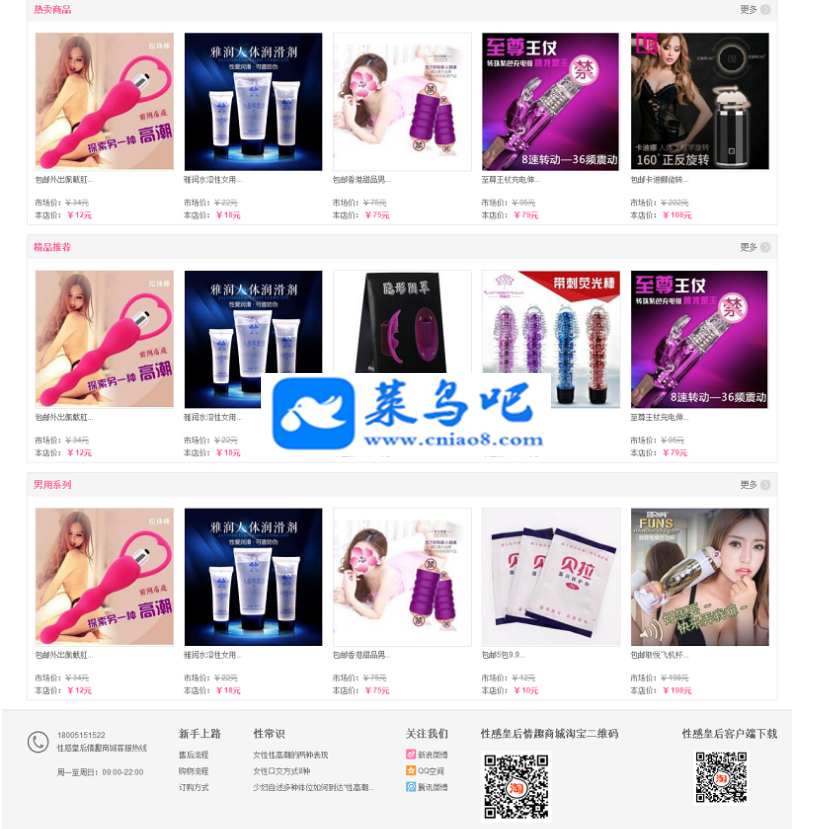Image resolution: width=813 pixels, height=829 pixels.
Task: Open the 购物流程 footer link
Action: [x=194, y=771]
